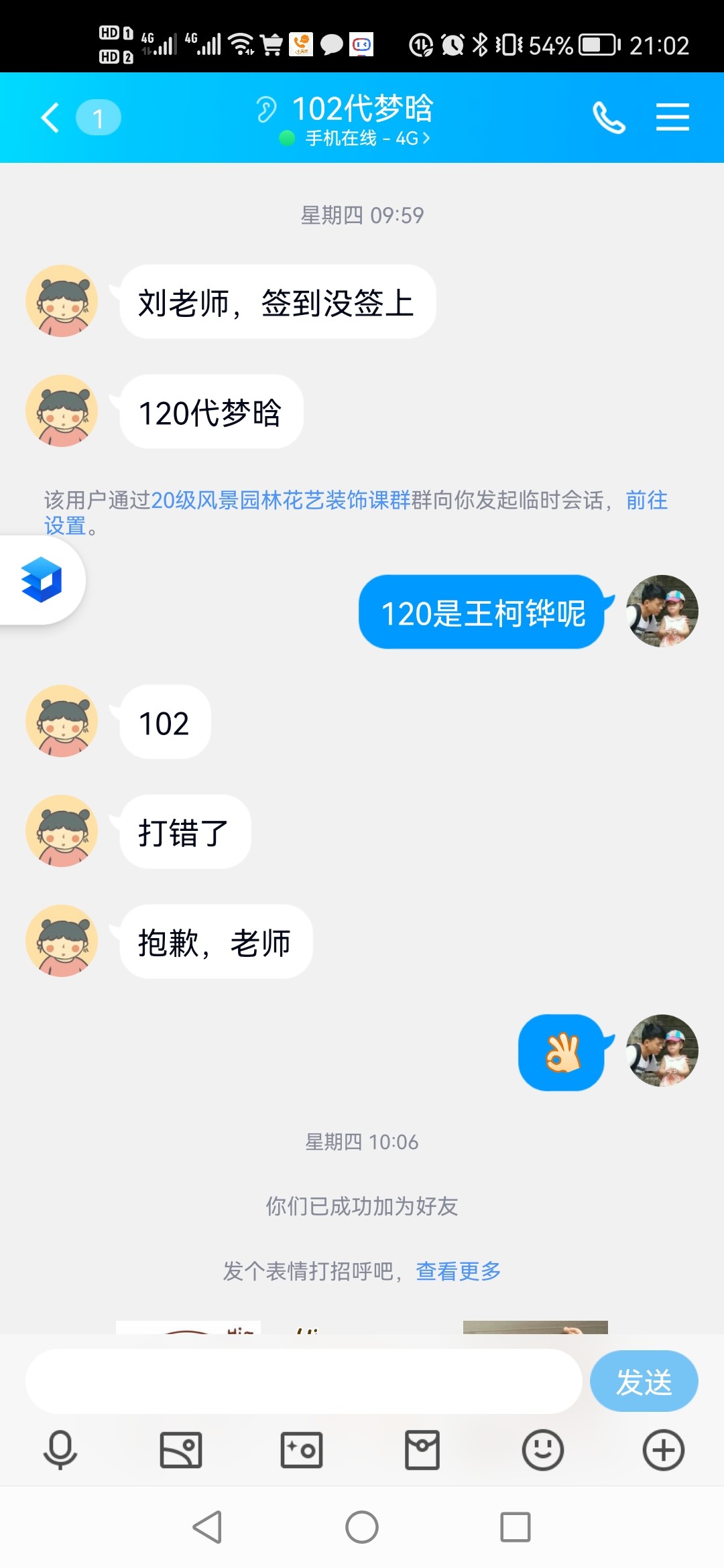
Task: Focus the message input field
Action: [x=303, y=1382]
